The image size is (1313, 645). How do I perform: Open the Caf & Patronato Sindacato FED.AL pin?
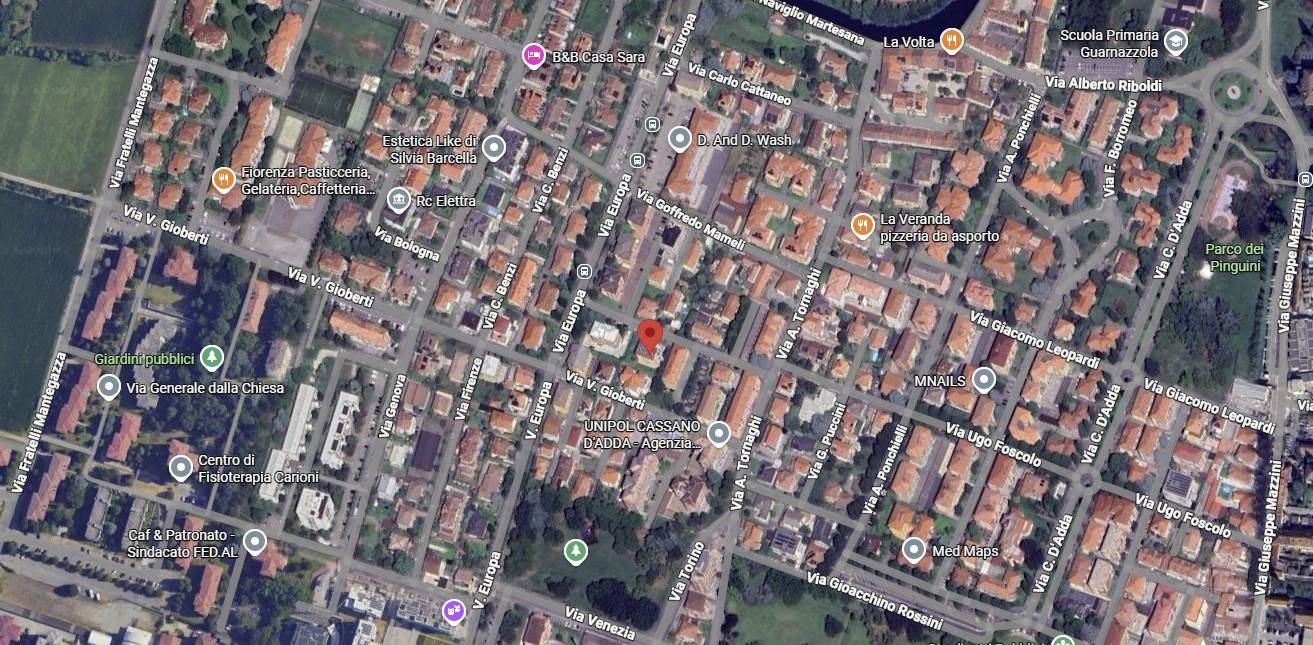coord(255,542)
